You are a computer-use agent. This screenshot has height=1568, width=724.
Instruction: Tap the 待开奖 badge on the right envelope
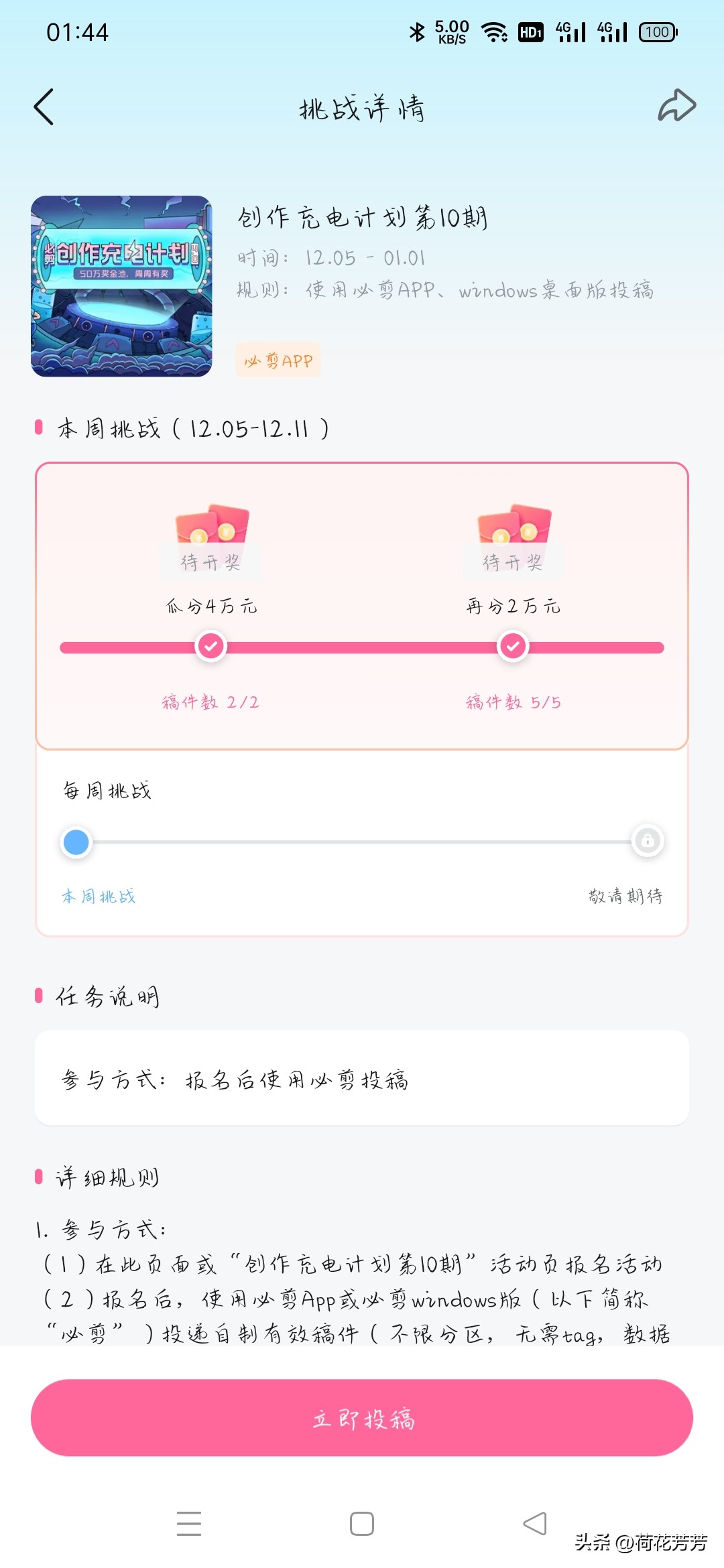pos(511,563)
